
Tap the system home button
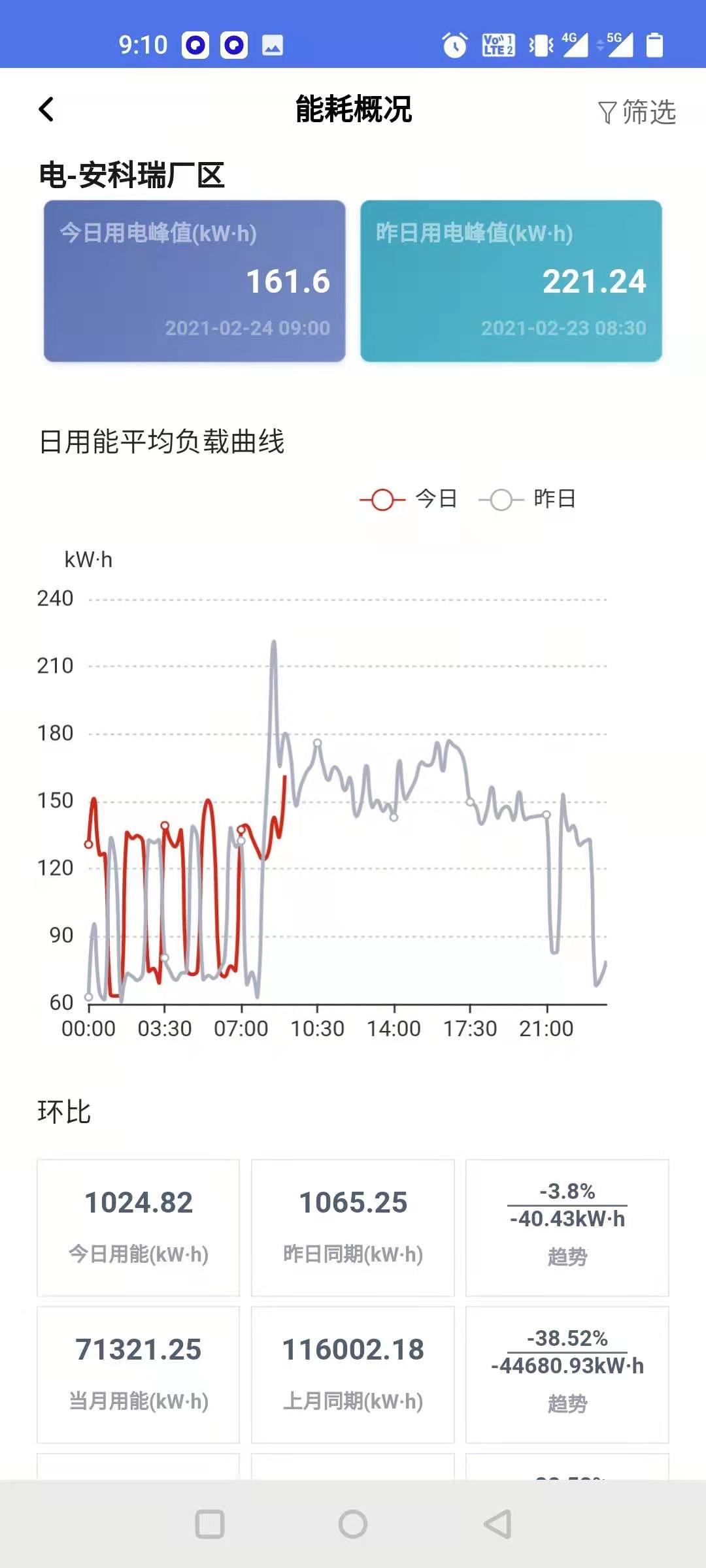click(353, 1524)
